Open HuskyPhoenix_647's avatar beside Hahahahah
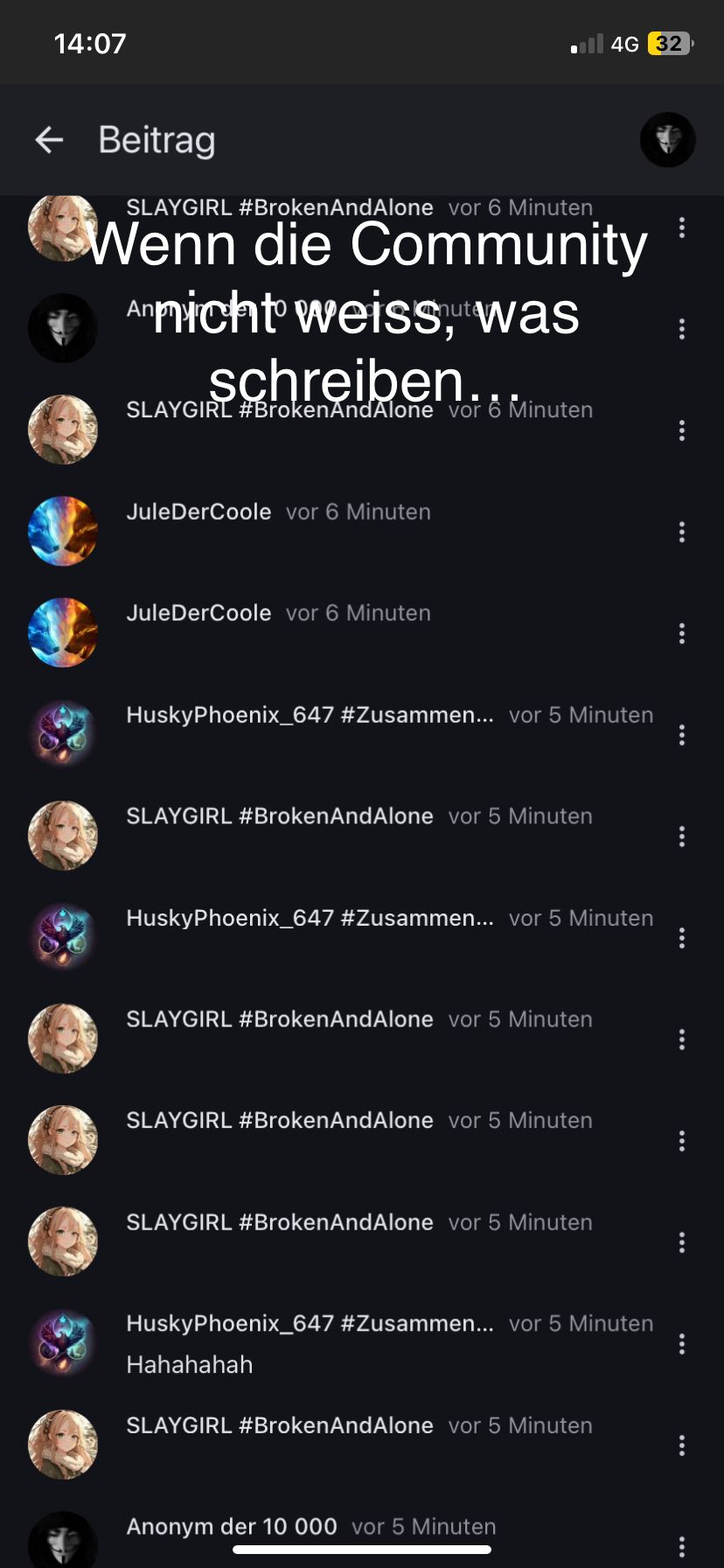The height and width of the screenshot is (1568, 724). pyautogui.click(x=63, y=1343)
